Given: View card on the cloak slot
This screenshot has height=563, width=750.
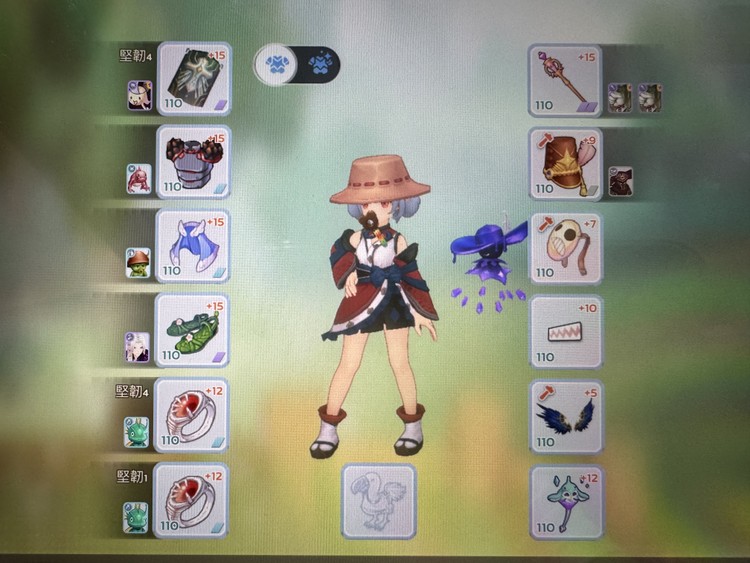Looking at the screenshot, I should pos(139,95).
